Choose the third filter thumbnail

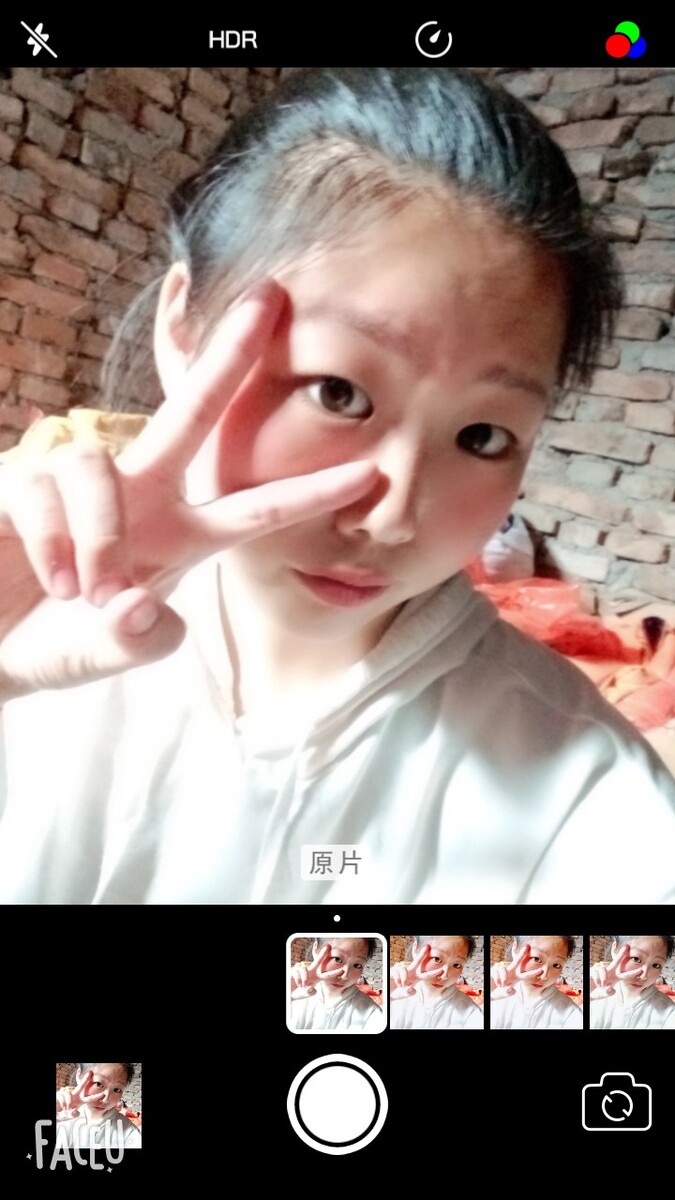[536, 983]
